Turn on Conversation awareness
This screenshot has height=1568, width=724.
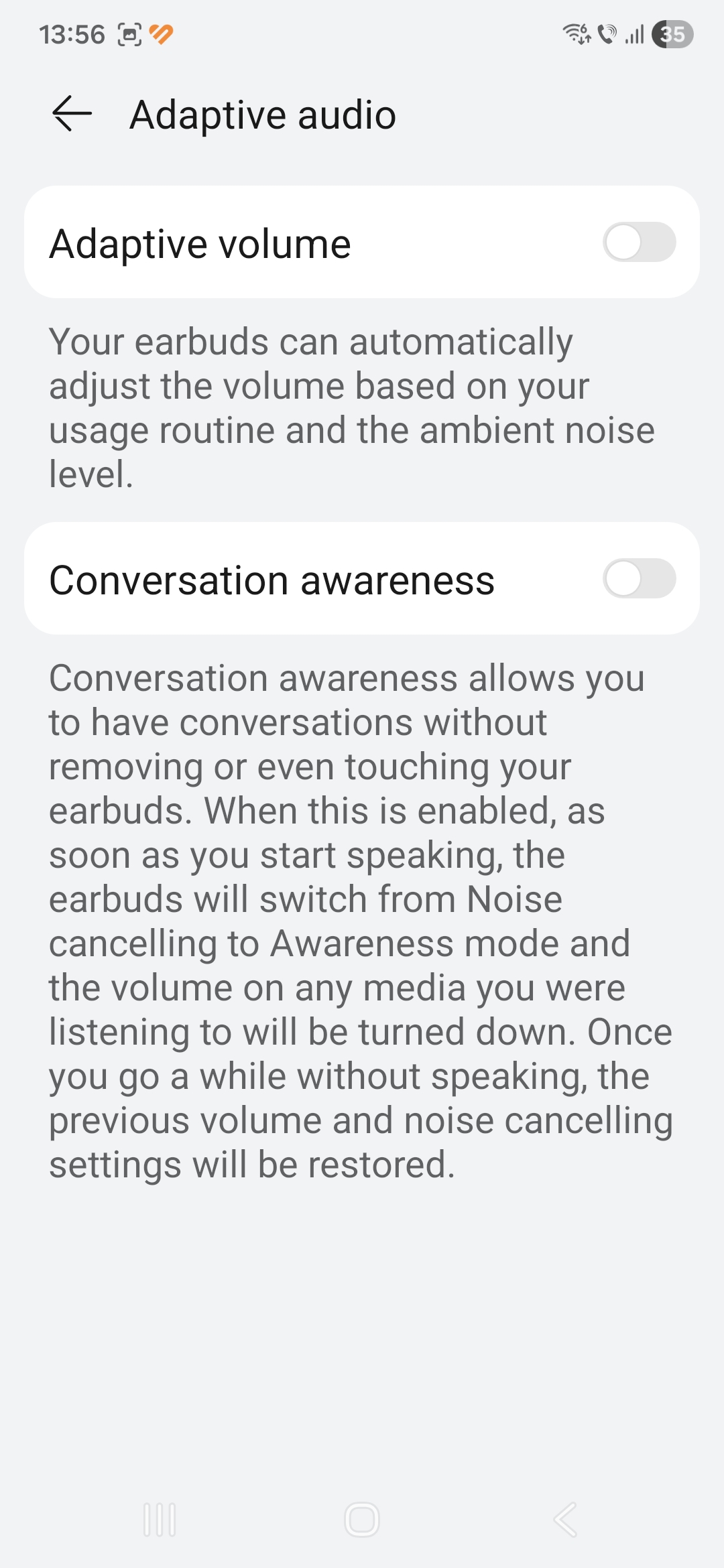coord(639,579)
